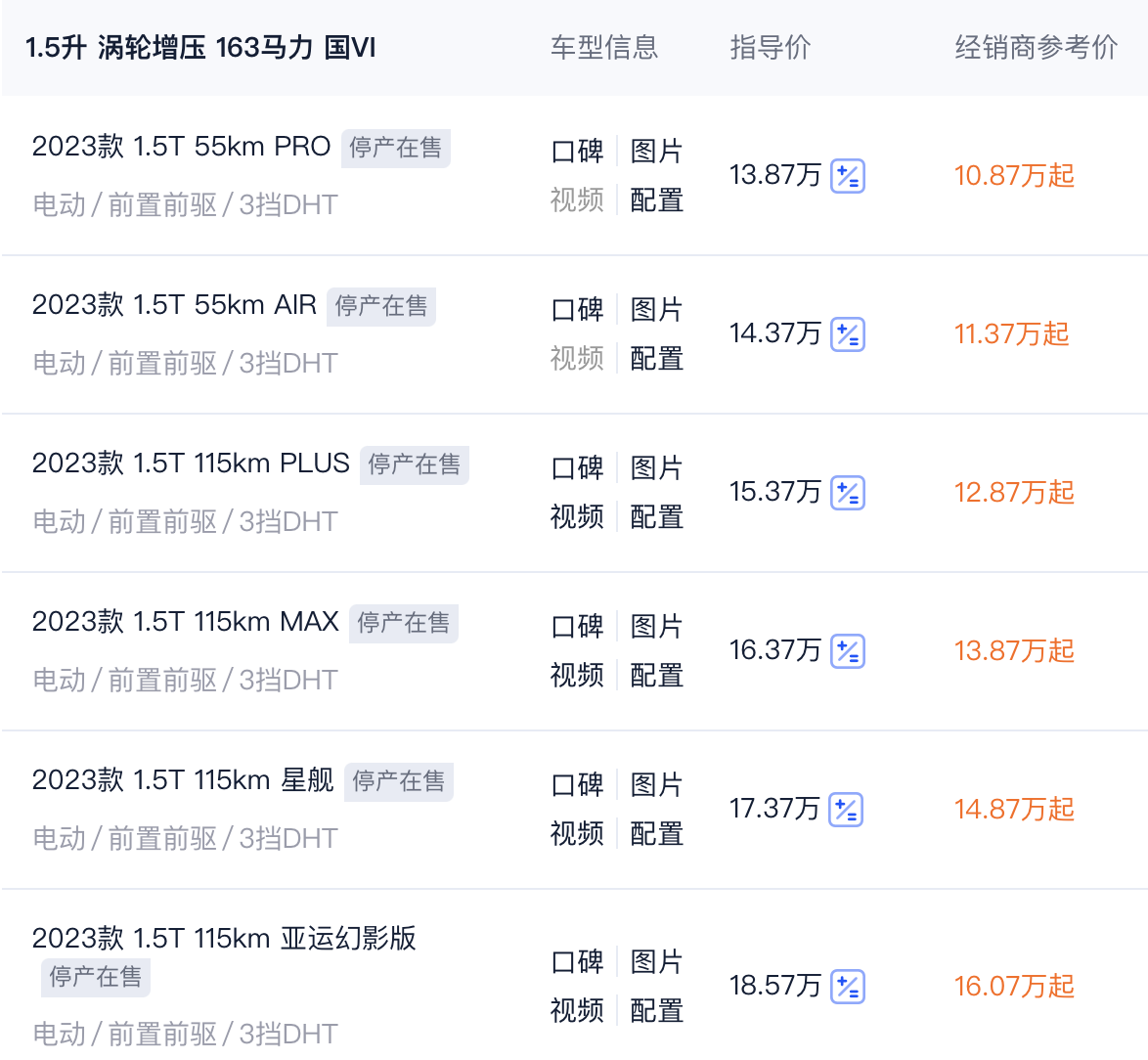Check dealer price 10.87万起

1014,176
